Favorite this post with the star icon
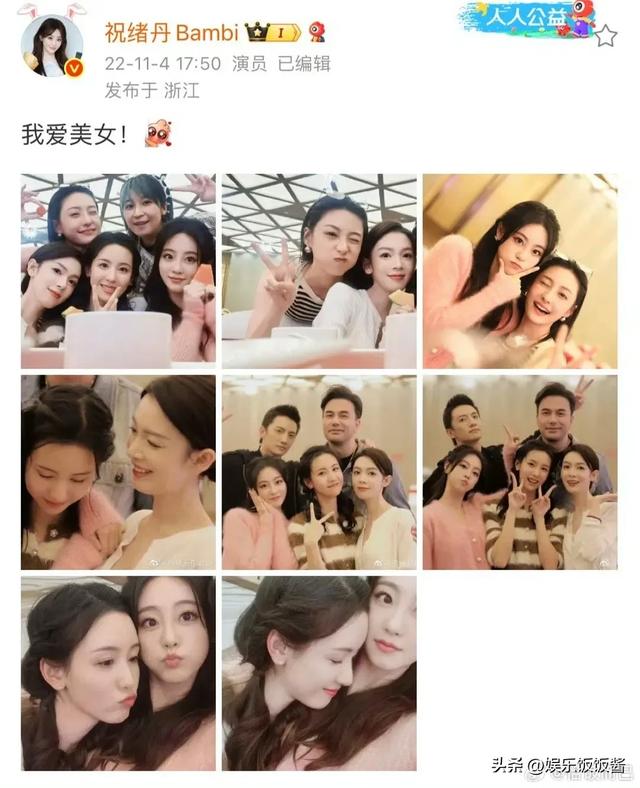640x788 pixels. [605, 37]
